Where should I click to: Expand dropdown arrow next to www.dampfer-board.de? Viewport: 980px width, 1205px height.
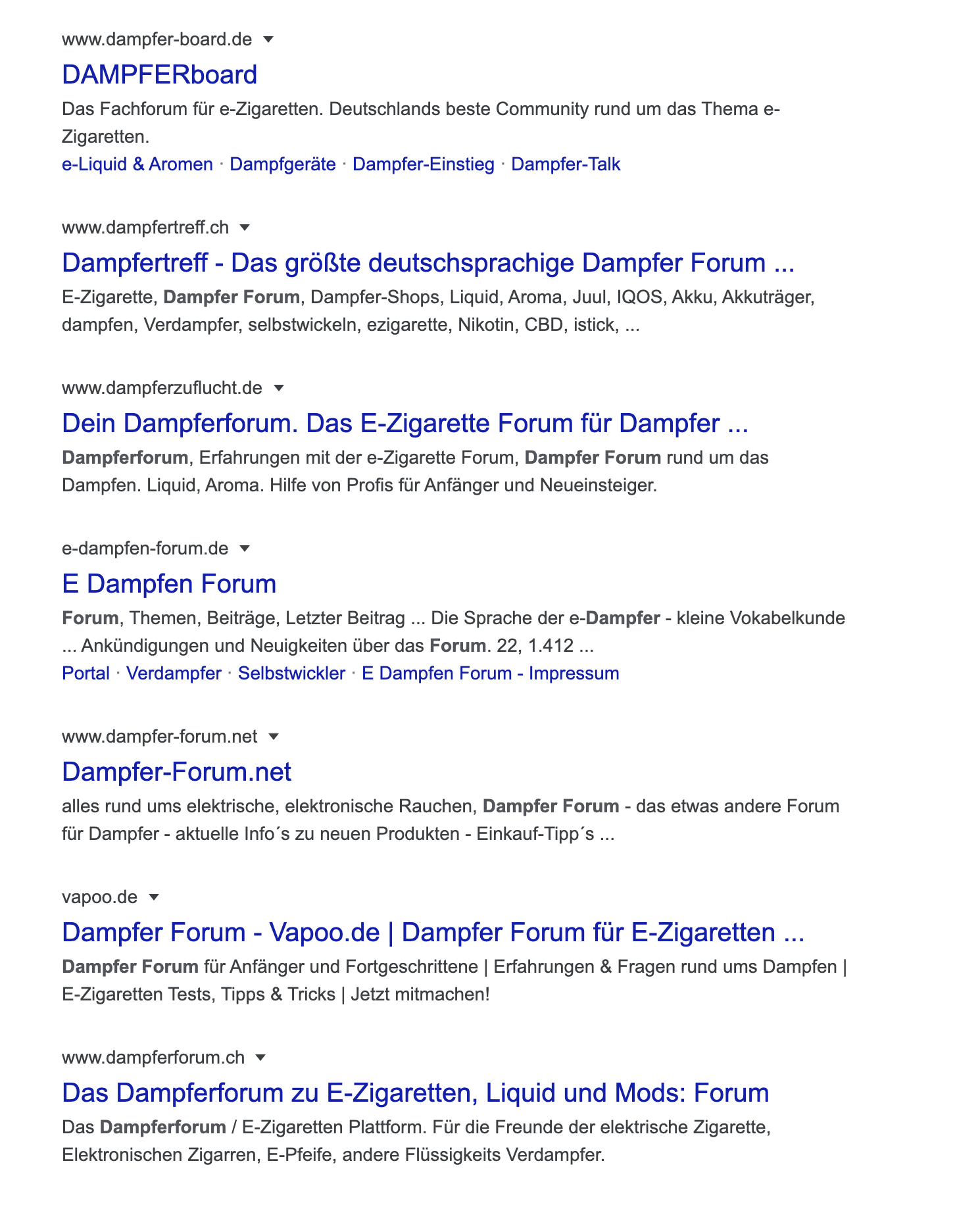[x=268, y=39]
